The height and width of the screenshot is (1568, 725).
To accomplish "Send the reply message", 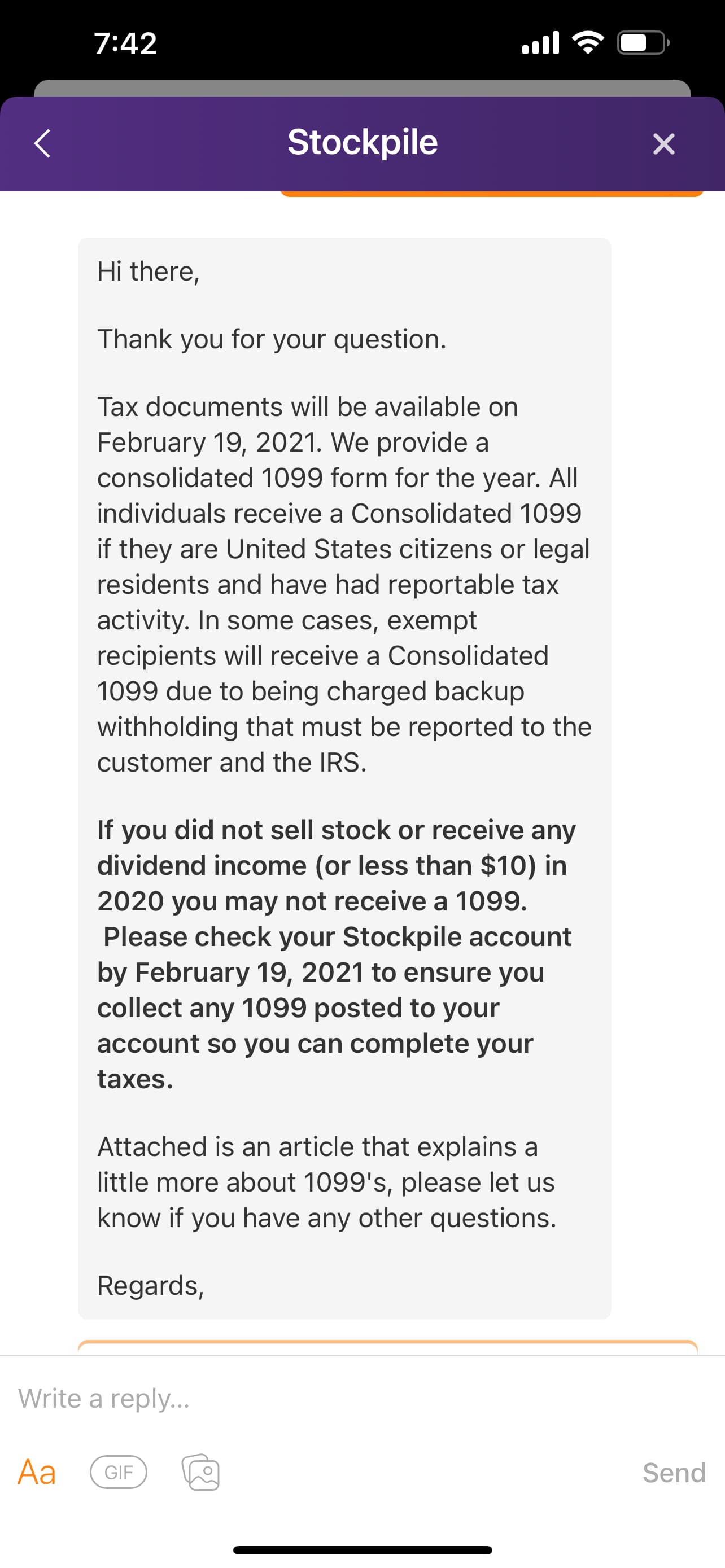I will point(673,1473).
